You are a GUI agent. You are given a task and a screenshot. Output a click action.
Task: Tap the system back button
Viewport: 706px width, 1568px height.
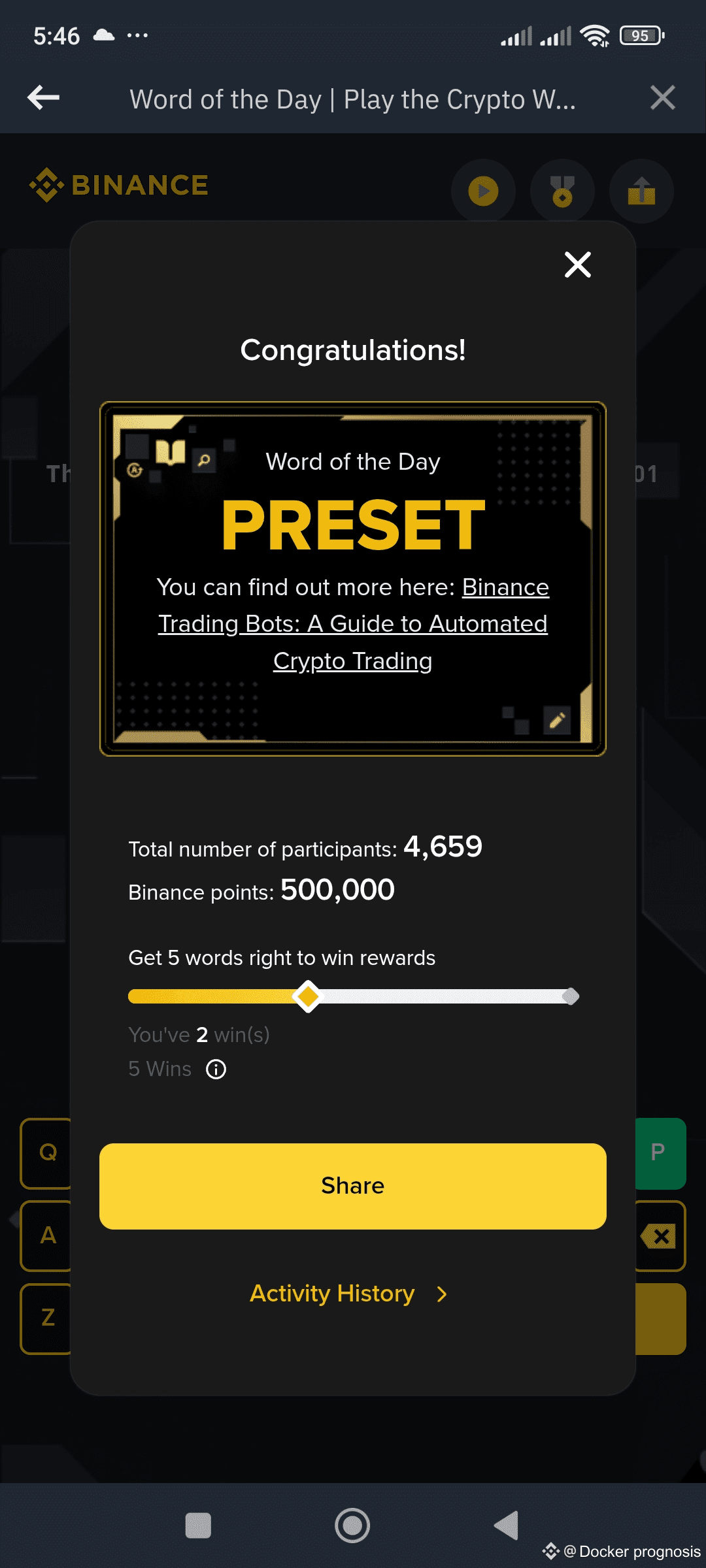[x=507, y=1526]
